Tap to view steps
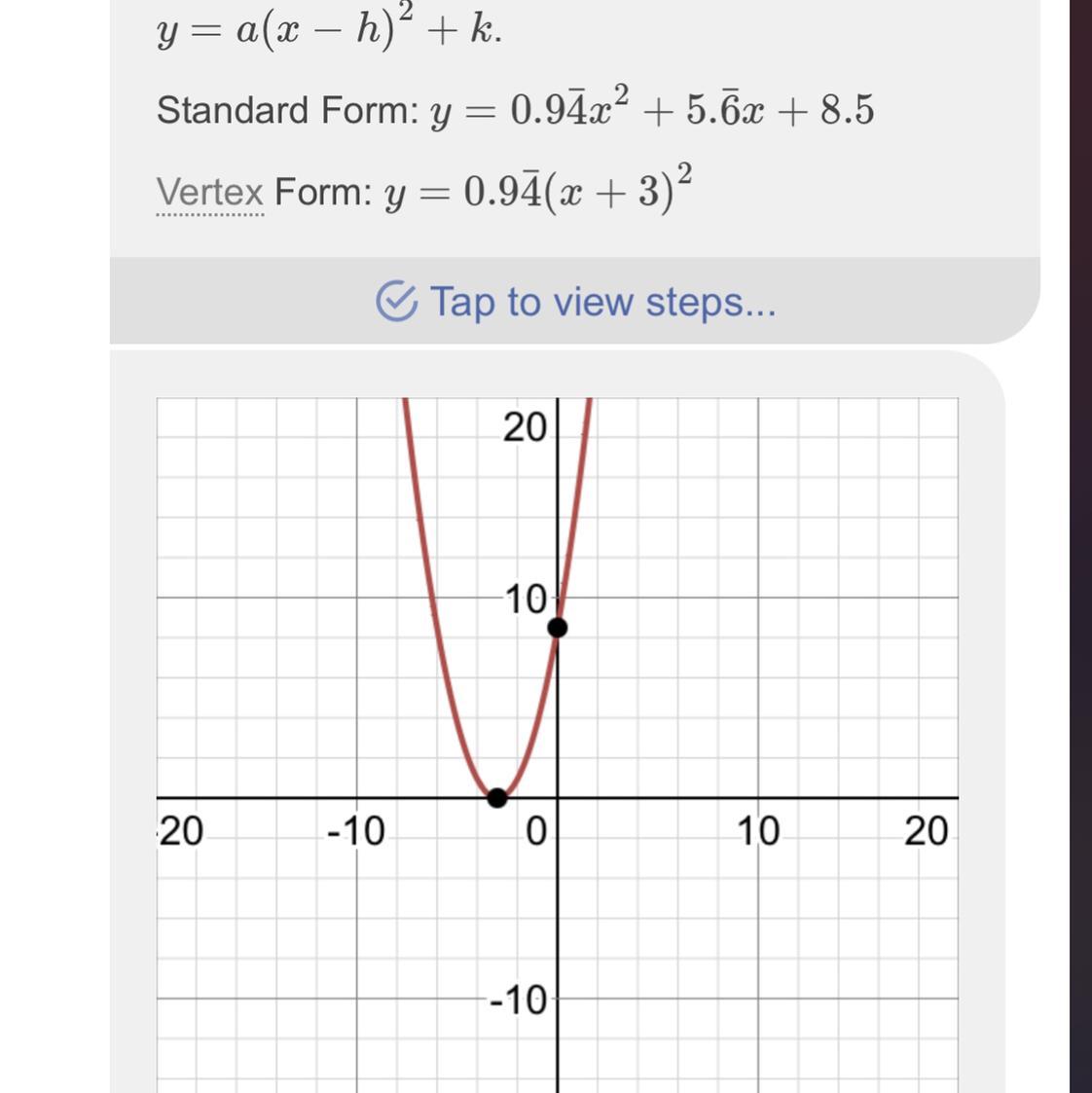The height and width of the screenshot is (1093, 1092). pos(576,302)
